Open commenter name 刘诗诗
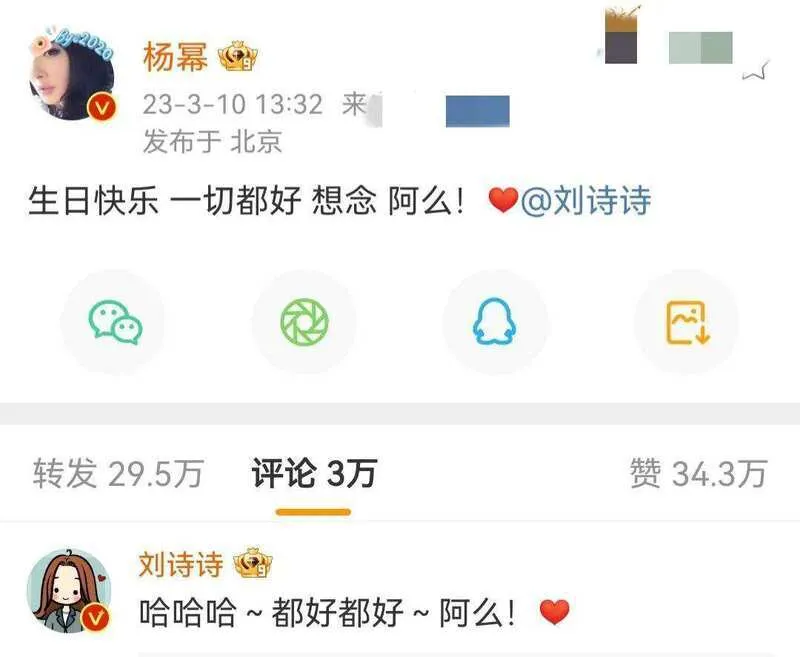This screenshot has width=800, height=657. tap(180, 566)
